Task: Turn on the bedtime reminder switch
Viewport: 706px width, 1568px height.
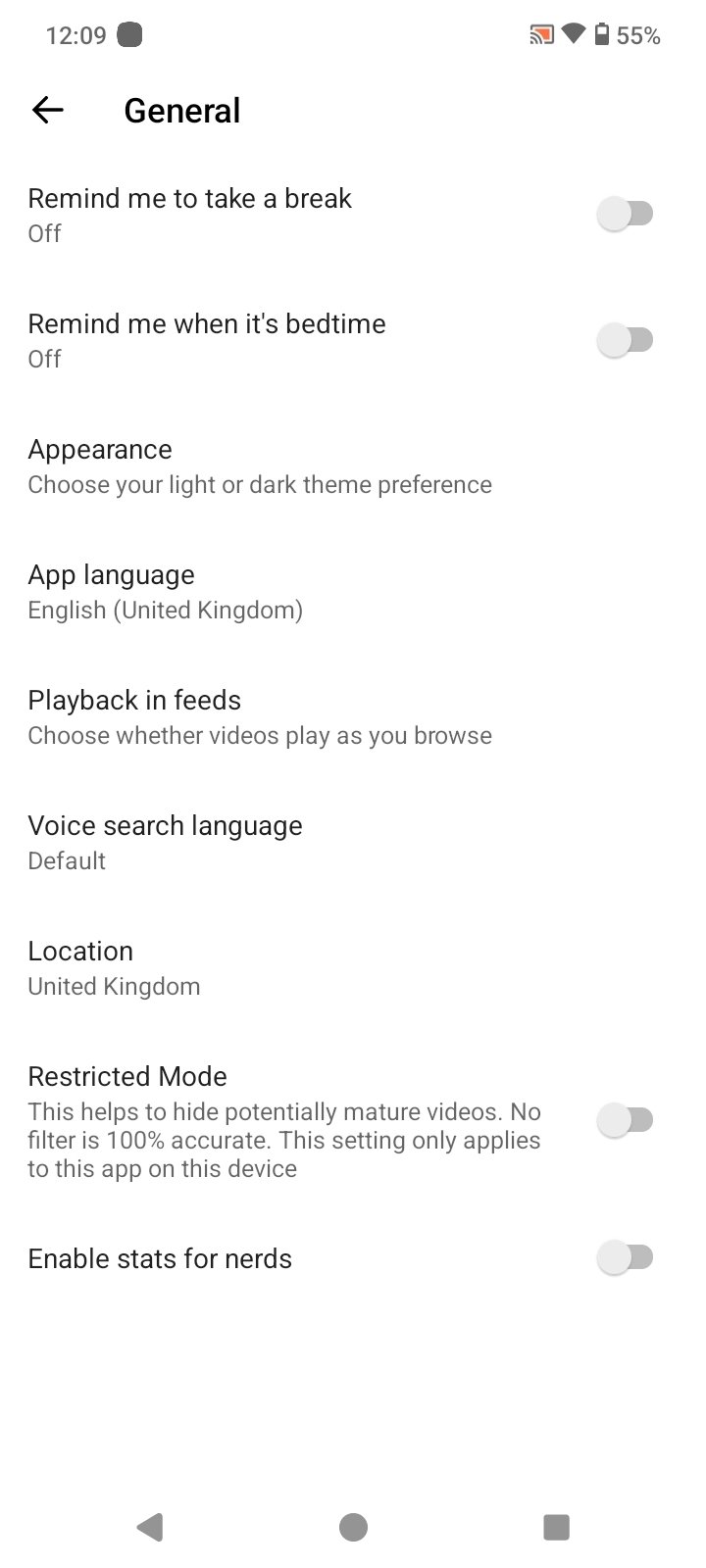Action: 626,340
